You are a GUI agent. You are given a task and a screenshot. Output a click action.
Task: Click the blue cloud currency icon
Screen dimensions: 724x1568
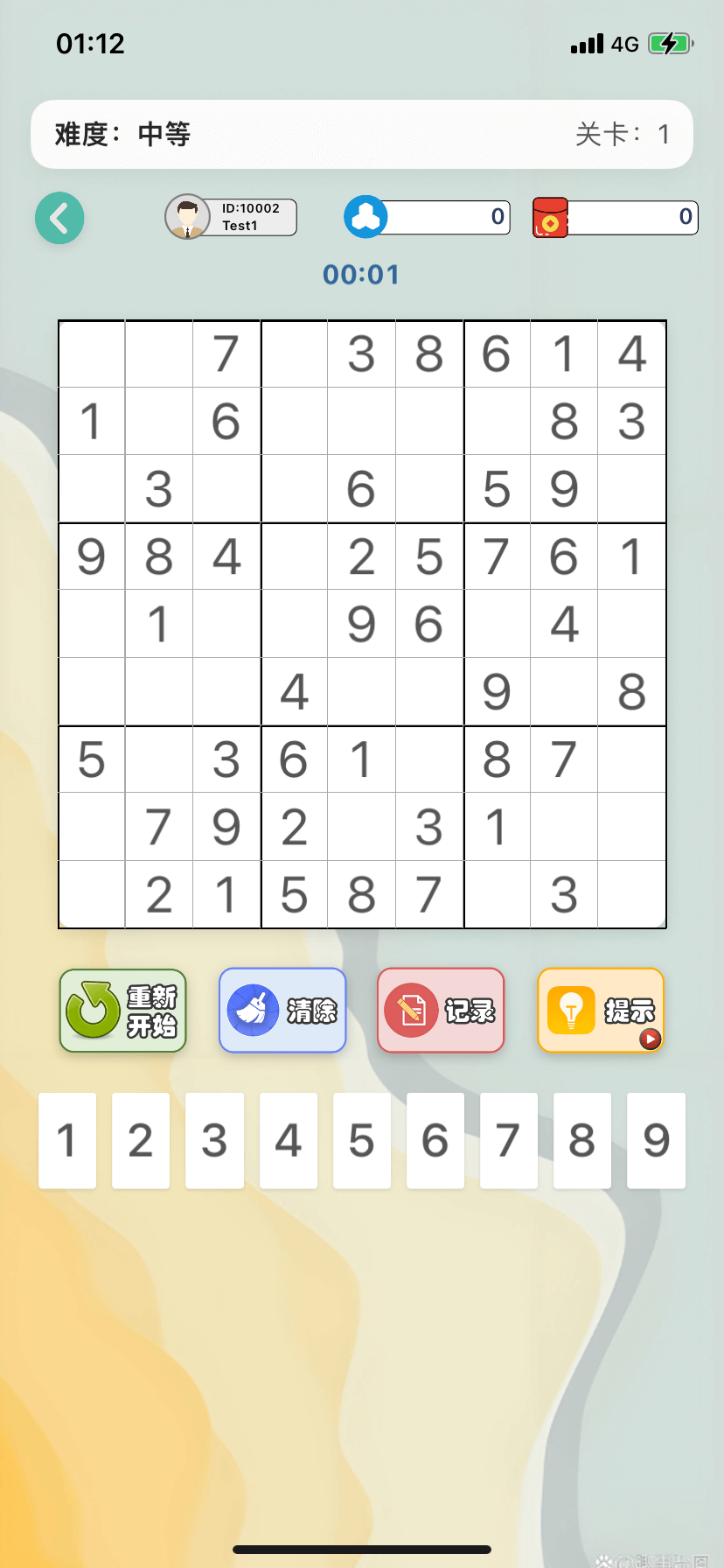pos(365,217)
